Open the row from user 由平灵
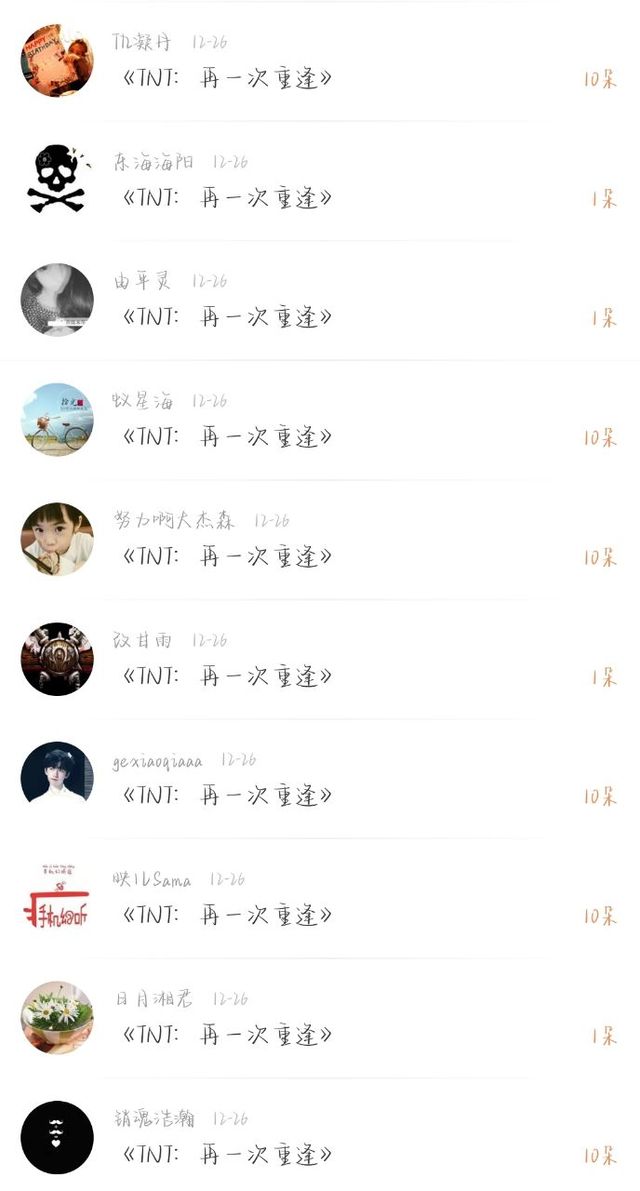The image size is (640, 1191). click(320, 301)
